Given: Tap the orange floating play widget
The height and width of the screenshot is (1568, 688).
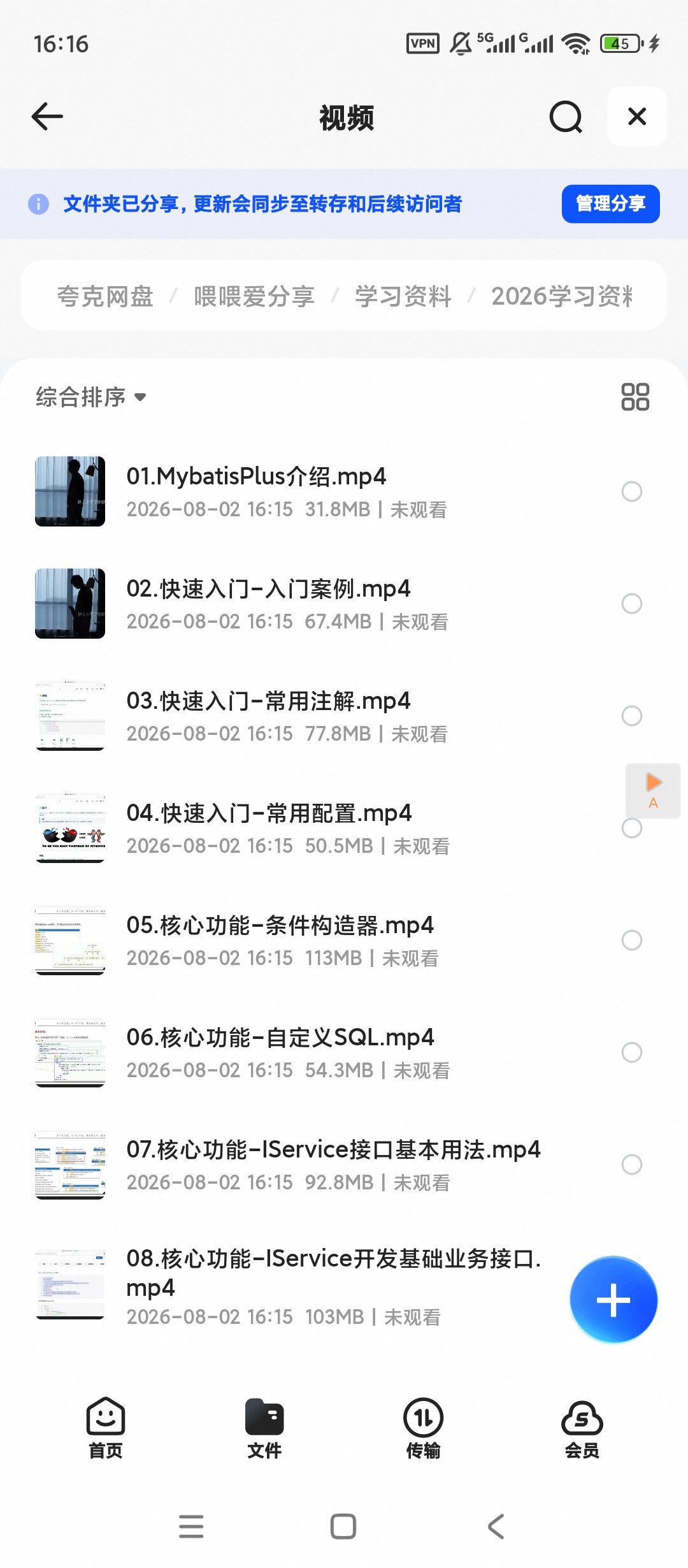Looking at the screenshot, I should (x=653, y=790).
